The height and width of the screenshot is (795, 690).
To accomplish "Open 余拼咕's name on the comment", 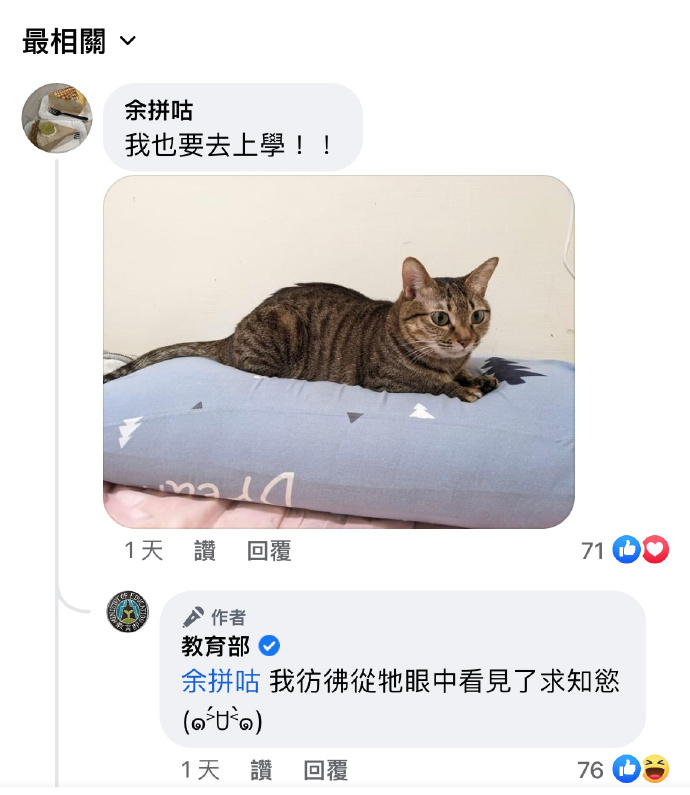I will coord(159,110).
